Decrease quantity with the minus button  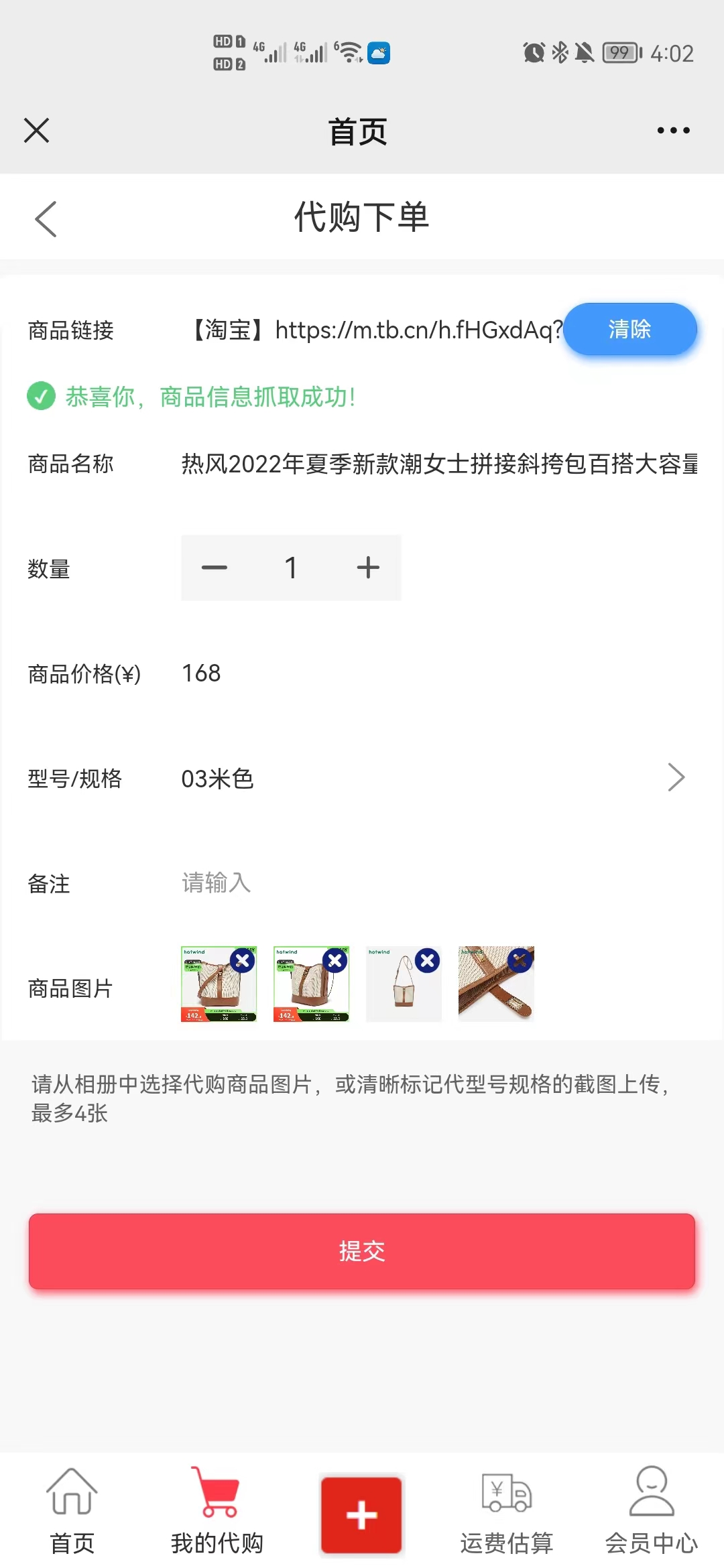tap(215, 568)
